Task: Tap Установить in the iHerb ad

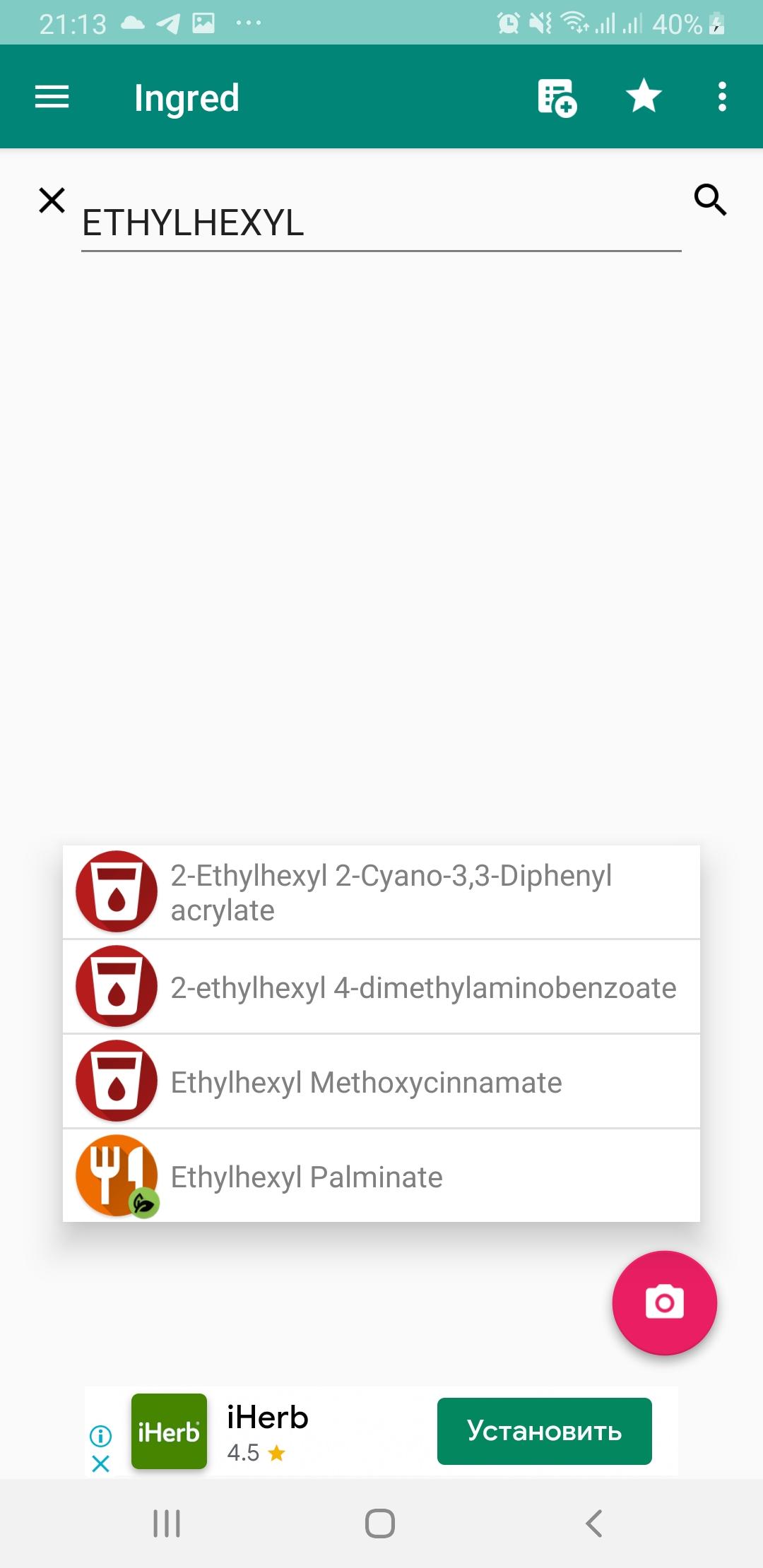Action: point(544,1431)
